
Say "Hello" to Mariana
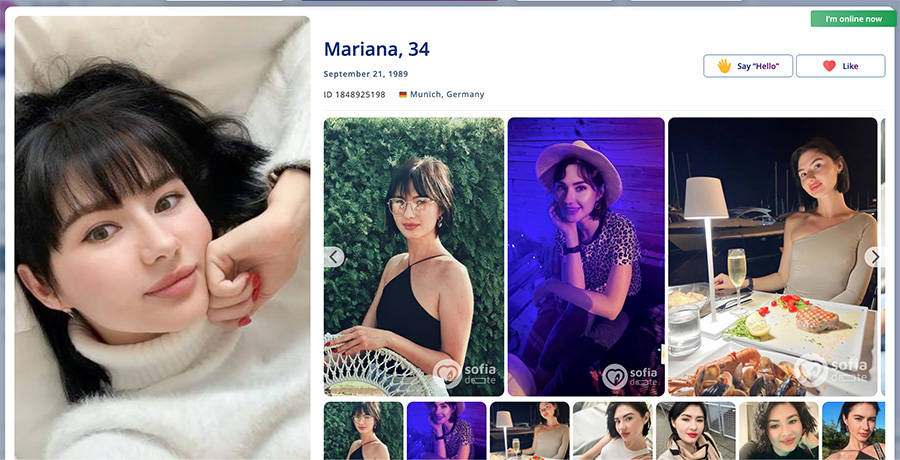[749, 66]
